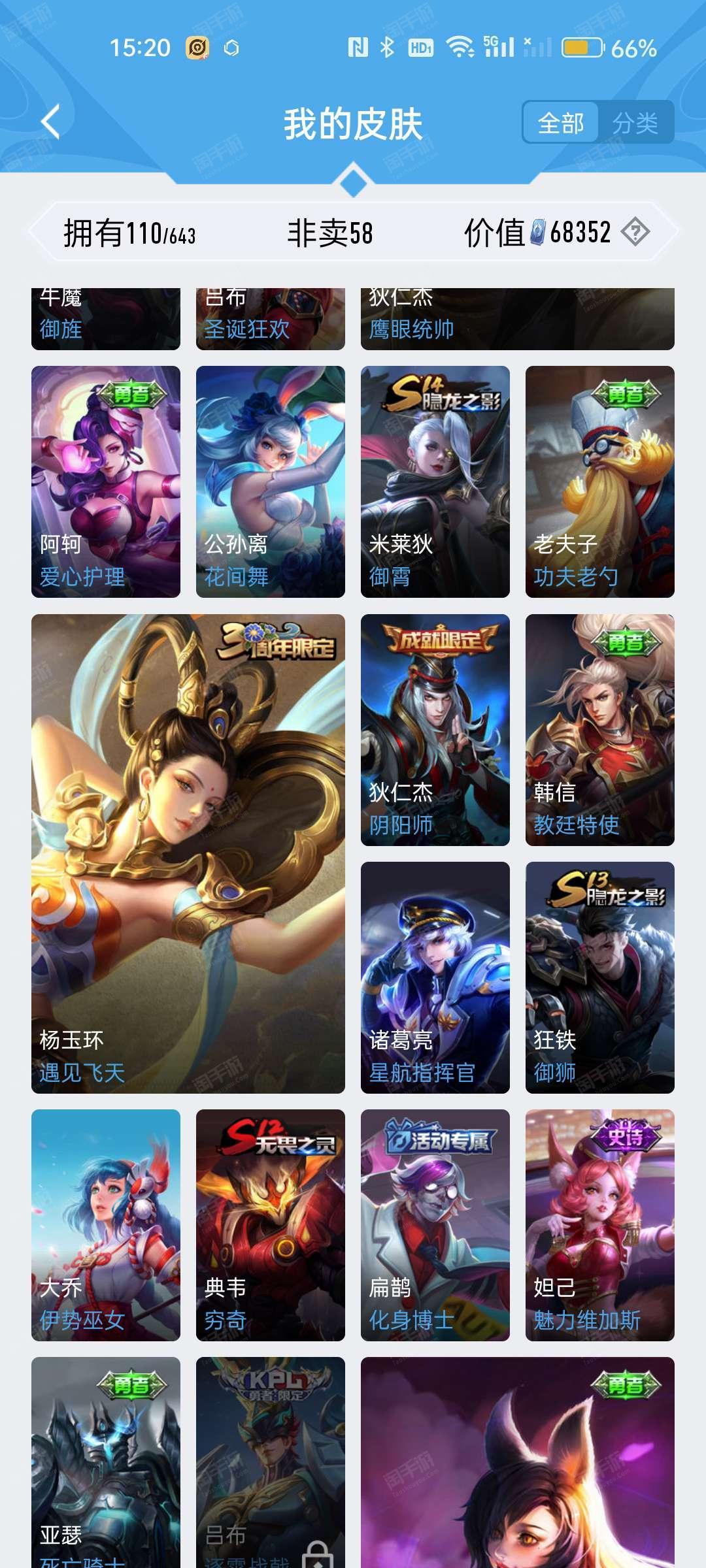The image size is (706, 1568).
Task: Open 扁鹊 化身博士 skin card
Action: (435, 1225)
